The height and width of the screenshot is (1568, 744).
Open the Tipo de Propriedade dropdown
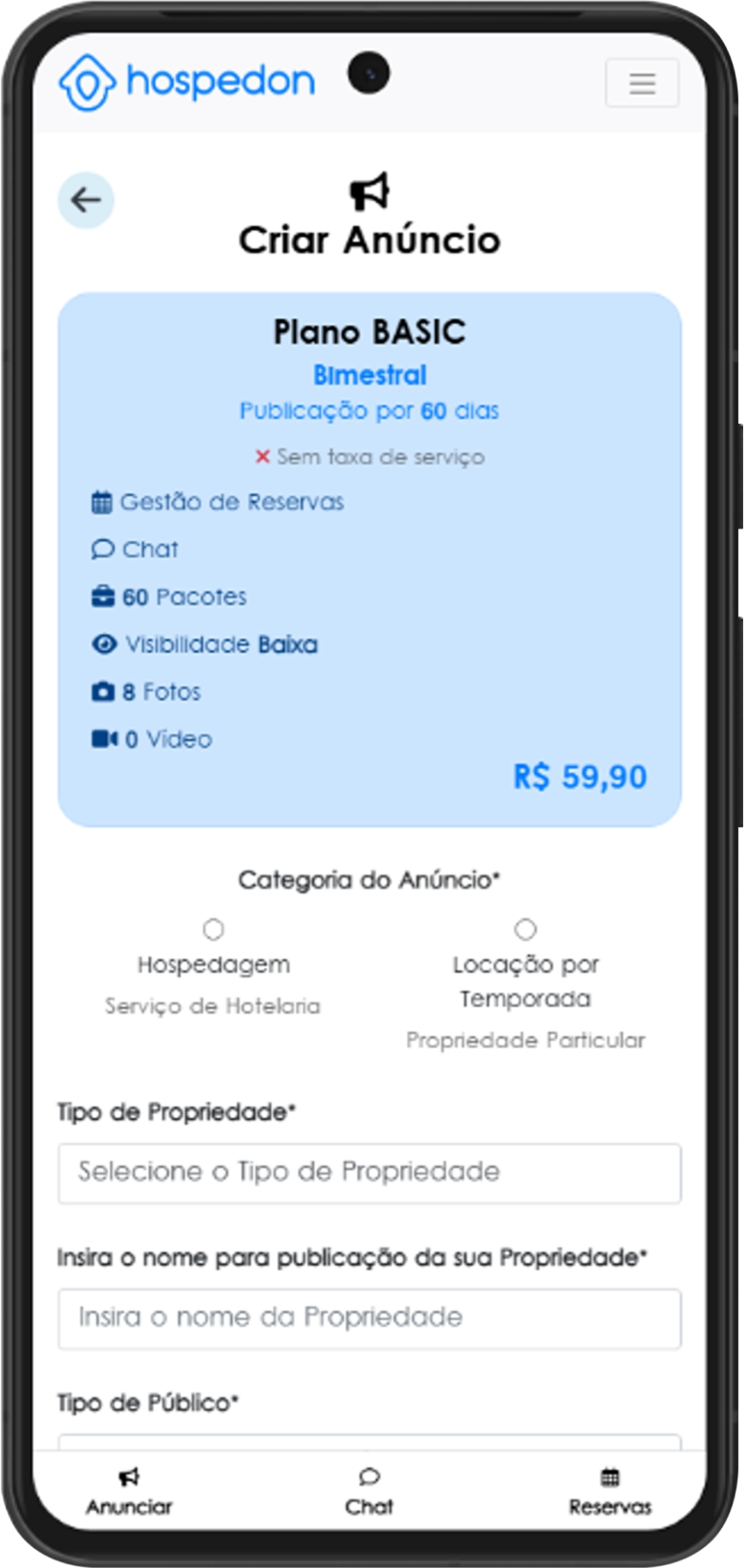tap(369, 1172)
